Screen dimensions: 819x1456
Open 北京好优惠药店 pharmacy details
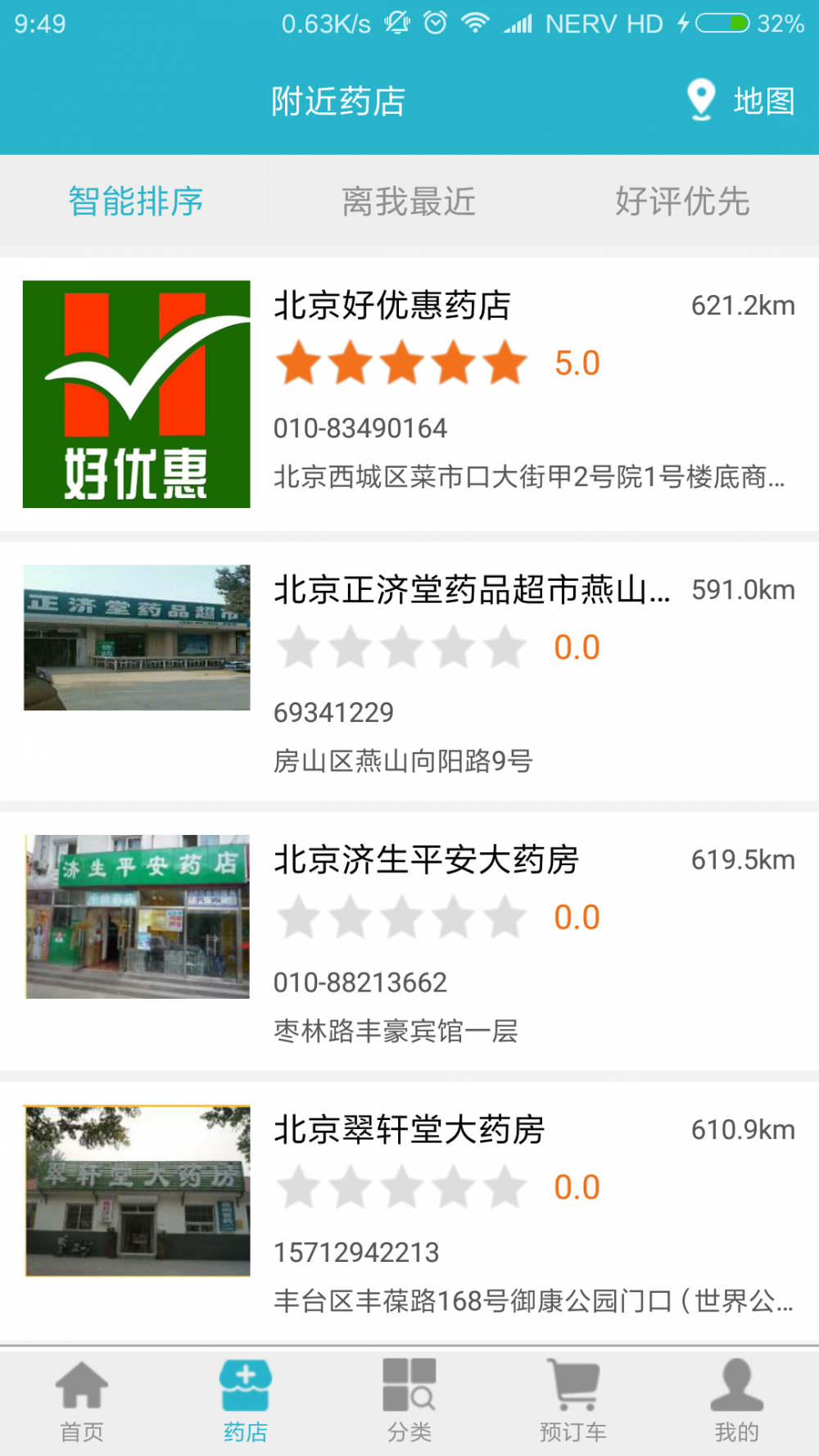(x=391, y=306)
